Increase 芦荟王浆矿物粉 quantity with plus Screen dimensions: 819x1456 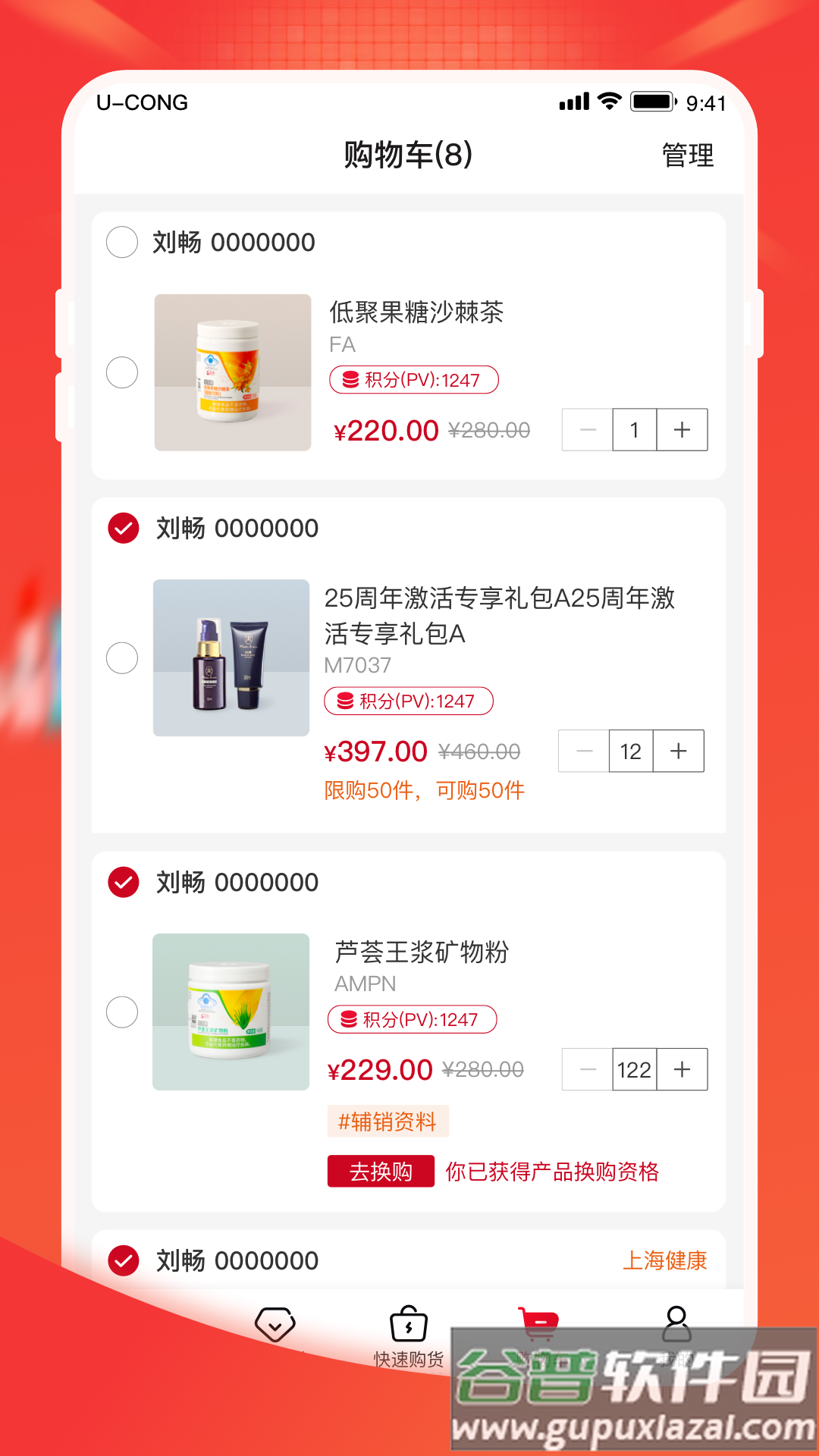(680, 1069)
